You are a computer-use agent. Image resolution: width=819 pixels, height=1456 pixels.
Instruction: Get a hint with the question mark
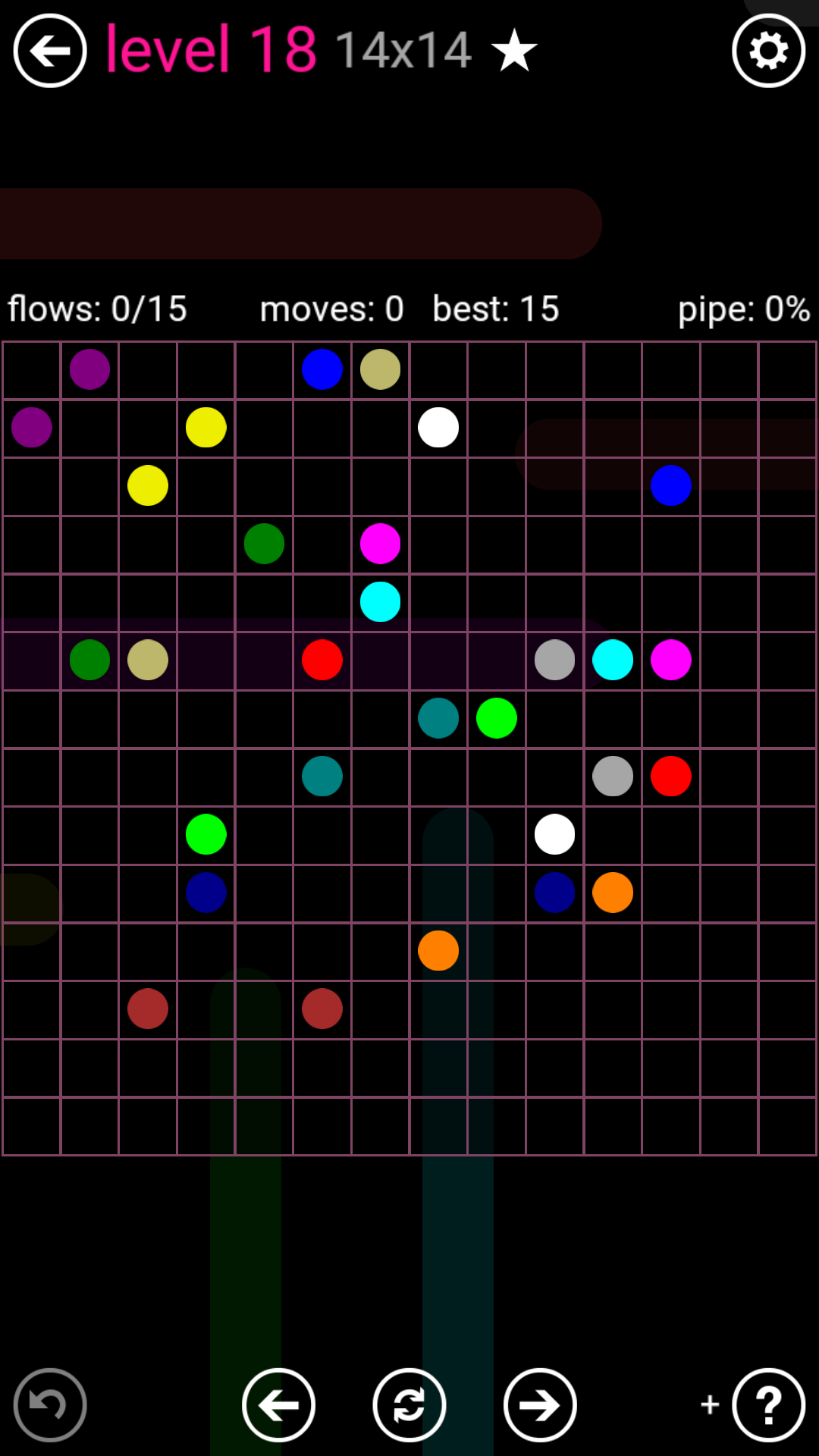click(x=768, y=1405)
